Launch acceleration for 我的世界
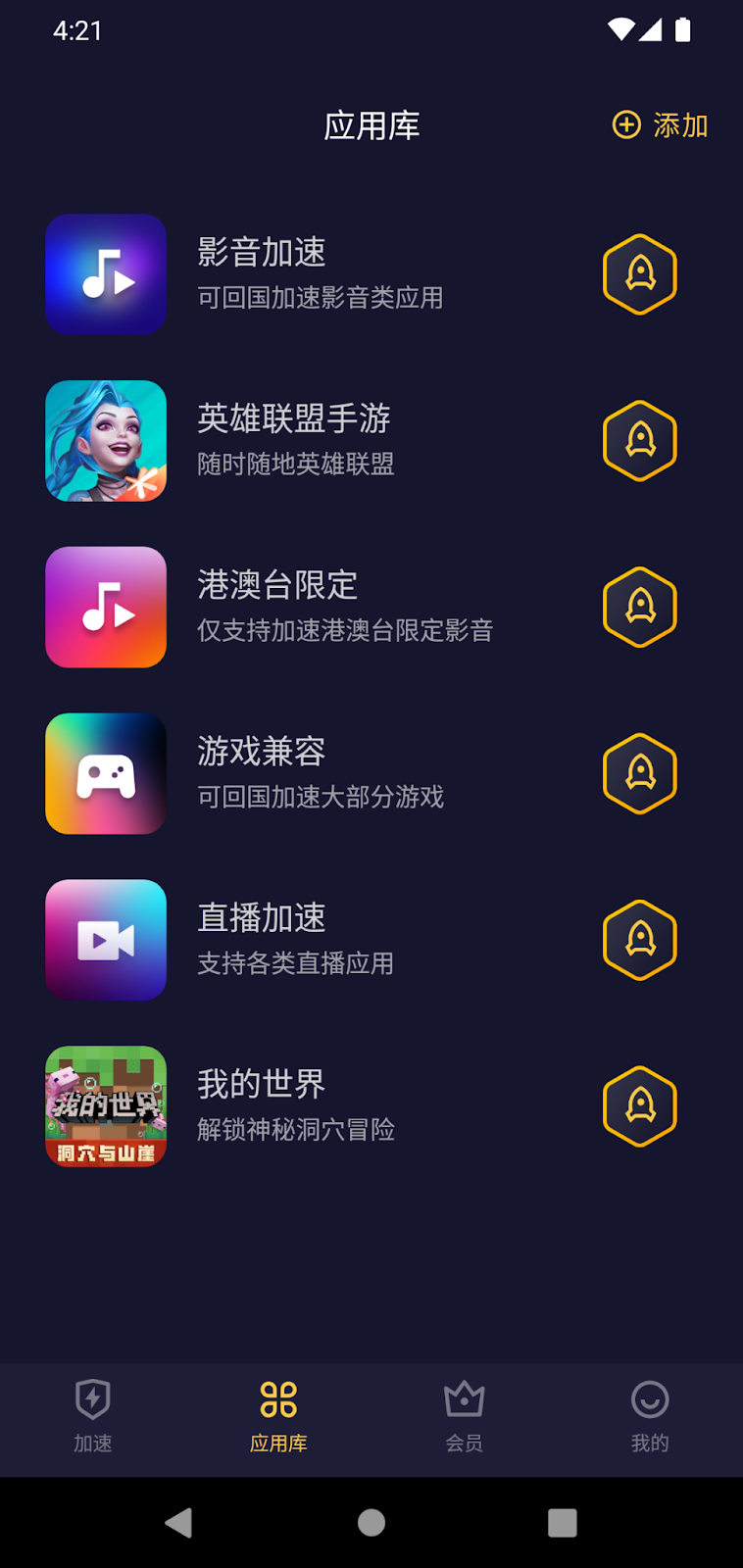This screenshot has height=1568, width=743. [x=640, y=1106]
